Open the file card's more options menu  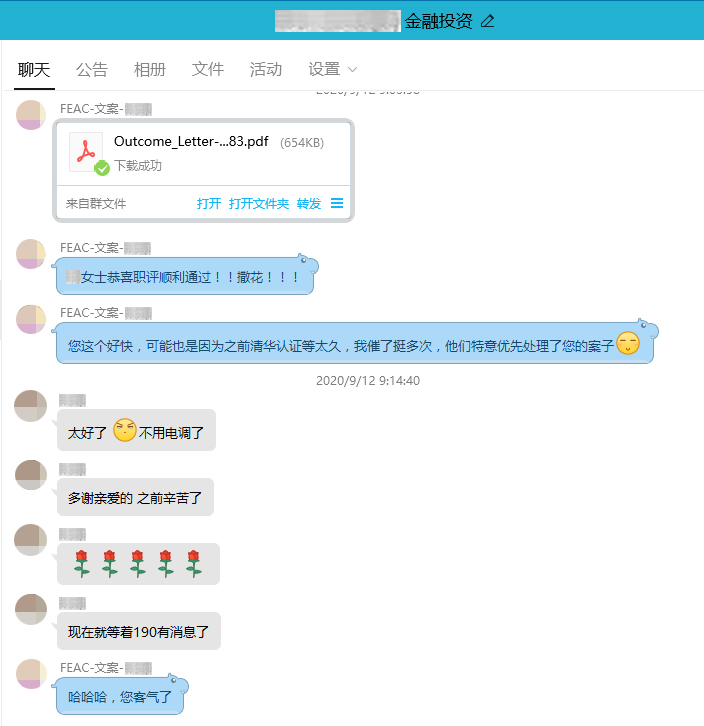[x=337, y=204]
